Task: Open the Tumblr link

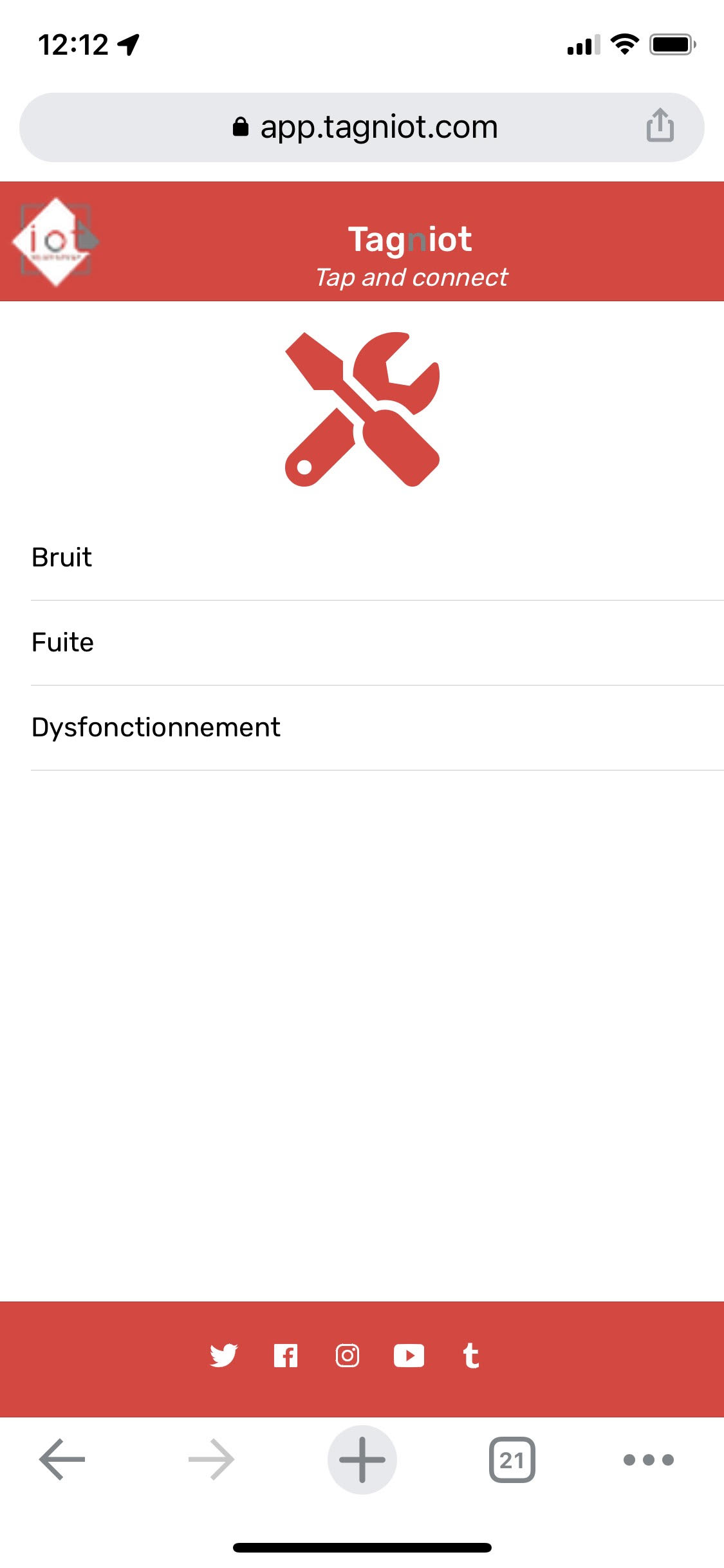Action: point(470,1356)
